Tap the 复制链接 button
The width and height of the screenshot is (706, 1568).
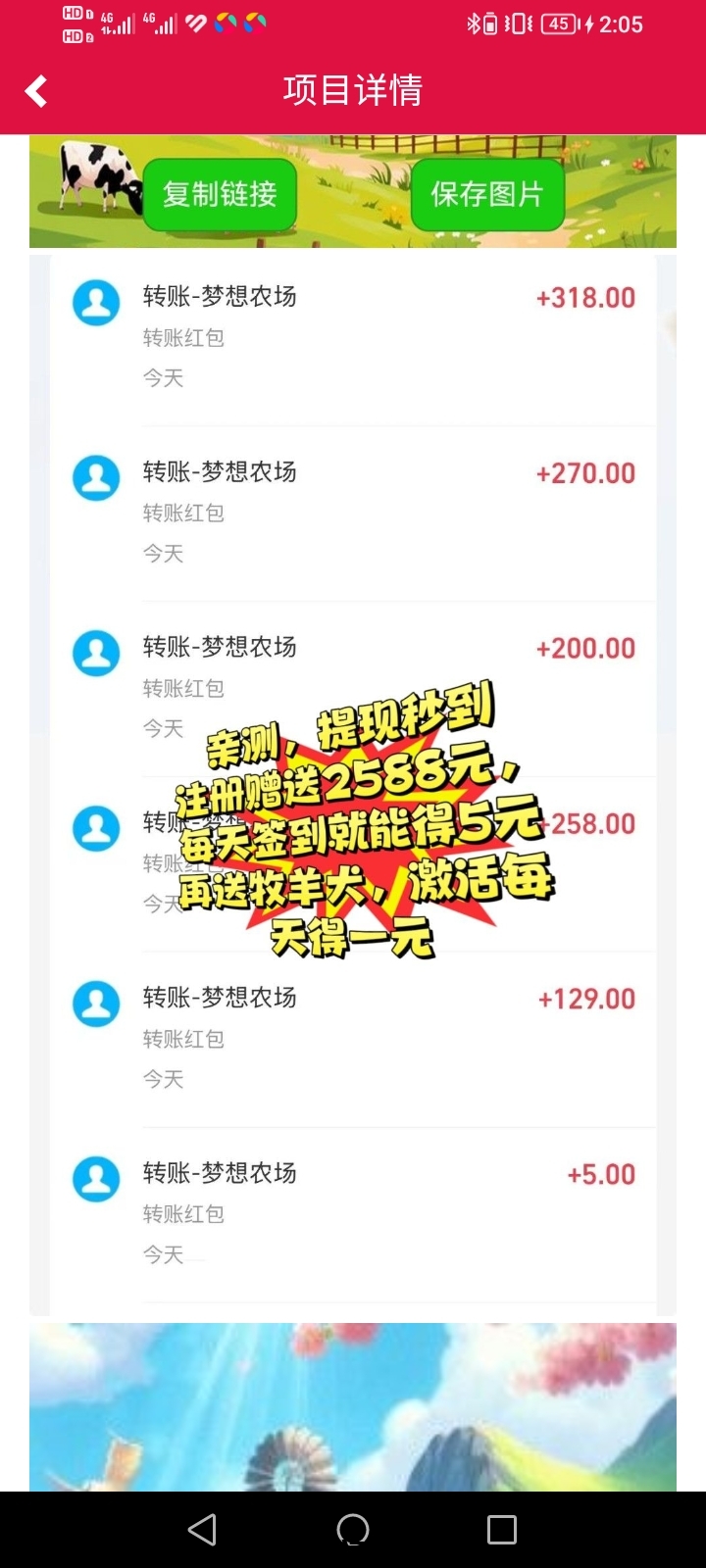pyautogui.click(x=221, y=194)
